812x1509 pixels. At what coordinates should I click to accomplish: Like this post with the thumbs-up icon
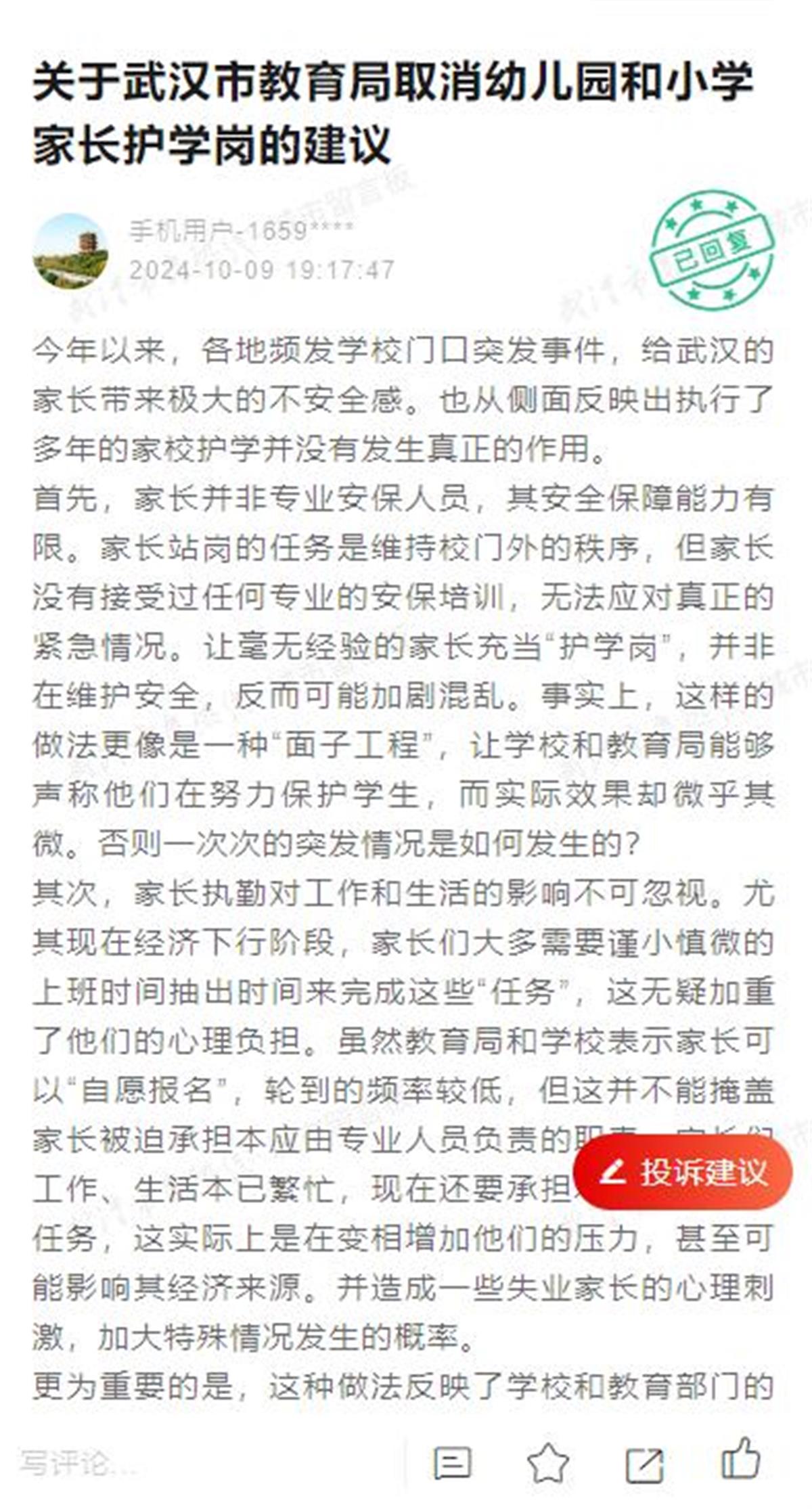point(741,1460)
